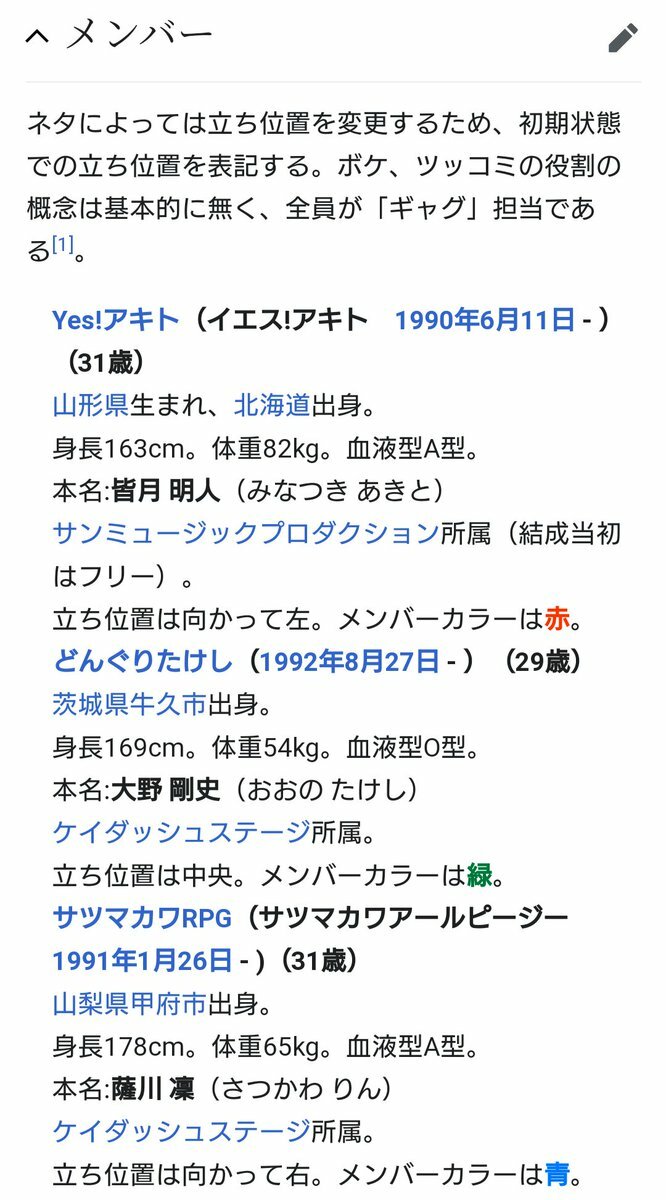This screenshot has width=666, height=1200.
Task: Open the サツマカワRPG article link
Action: pyautogui.click(x=141, y=917)
